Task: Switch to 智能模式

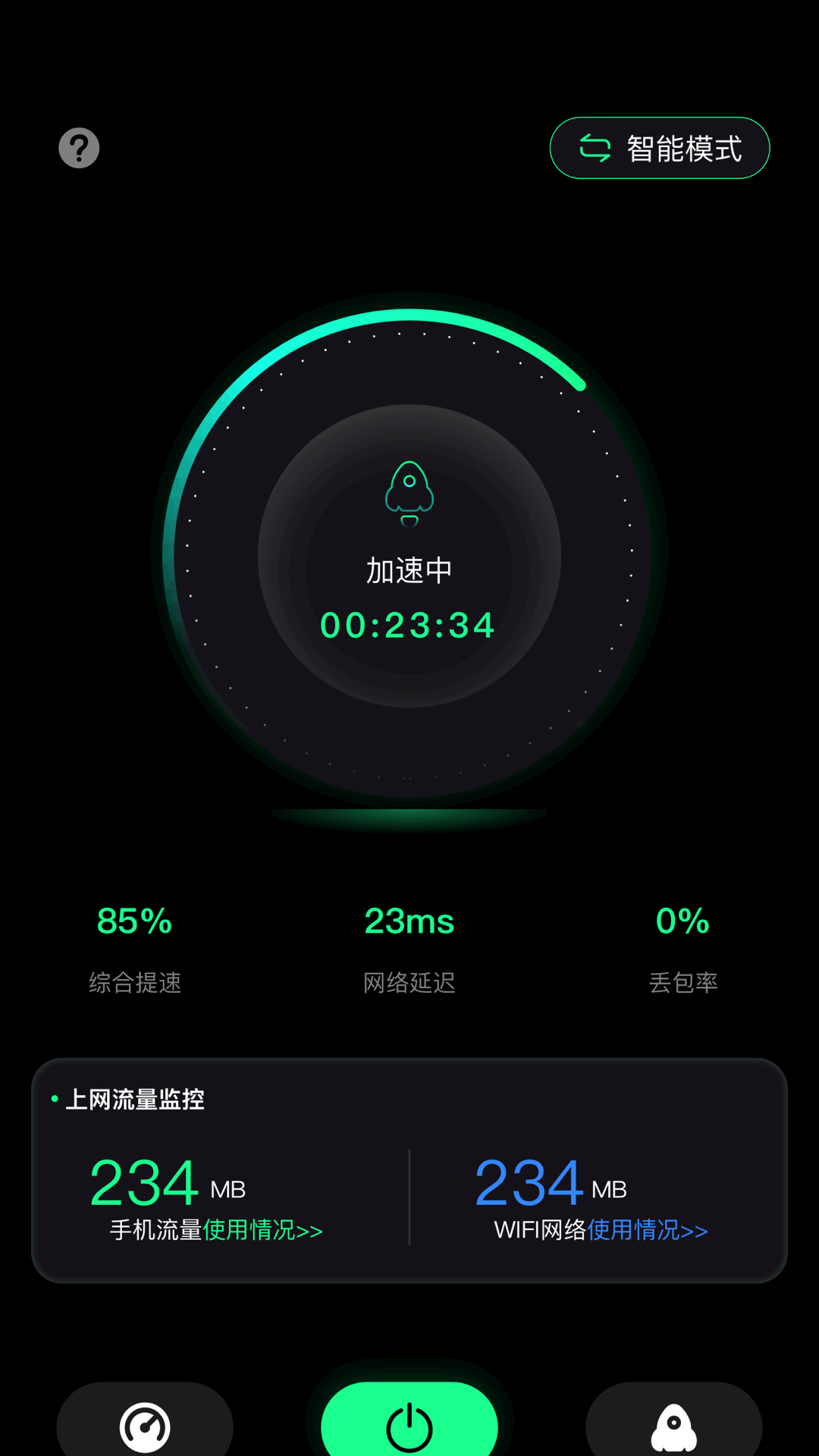Action: (659, 148)
